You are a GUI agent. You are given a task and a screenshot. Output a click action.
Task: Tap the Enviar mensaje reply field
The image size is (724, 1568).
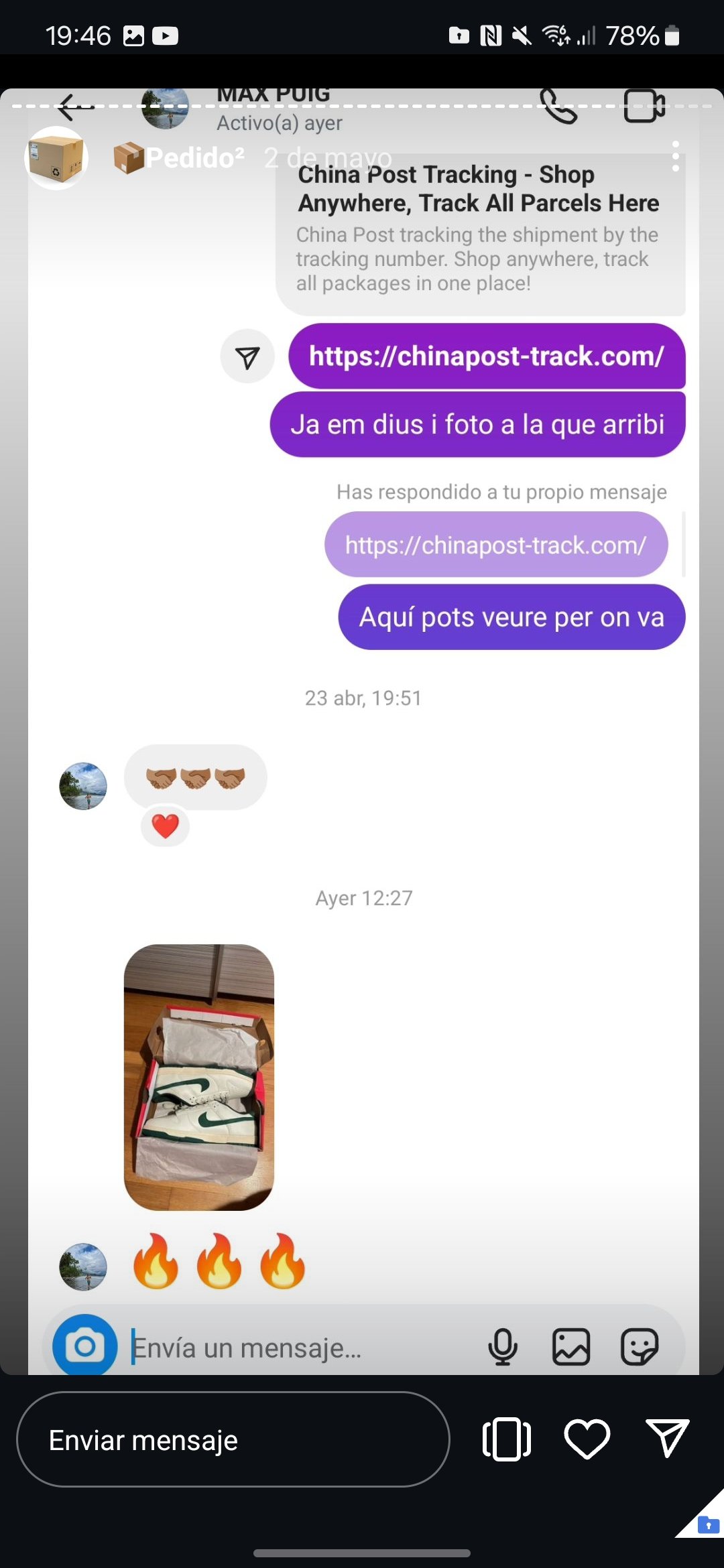[233, 1439]
